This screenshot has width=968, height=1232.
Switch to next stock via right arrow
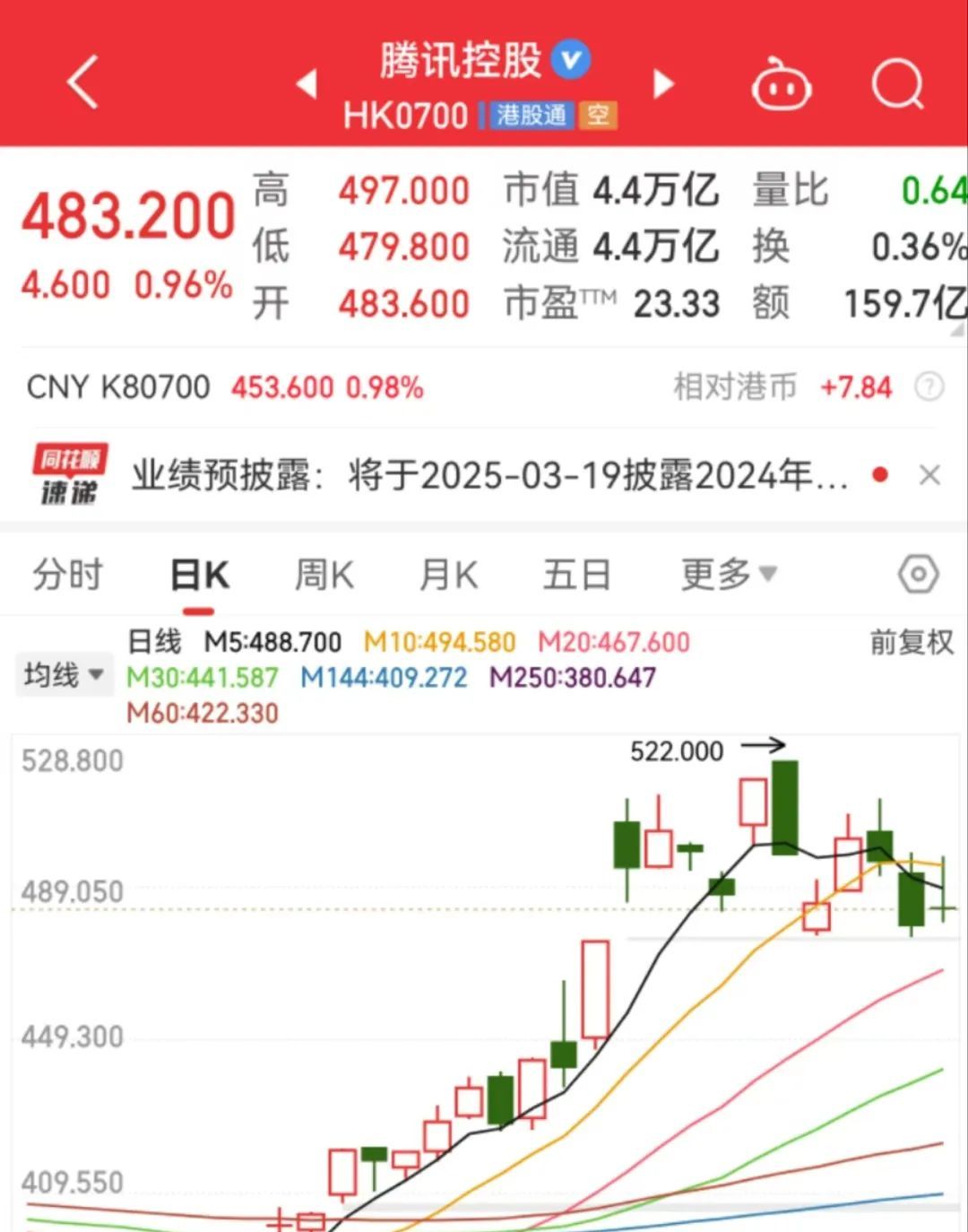[x=663, y=83]
